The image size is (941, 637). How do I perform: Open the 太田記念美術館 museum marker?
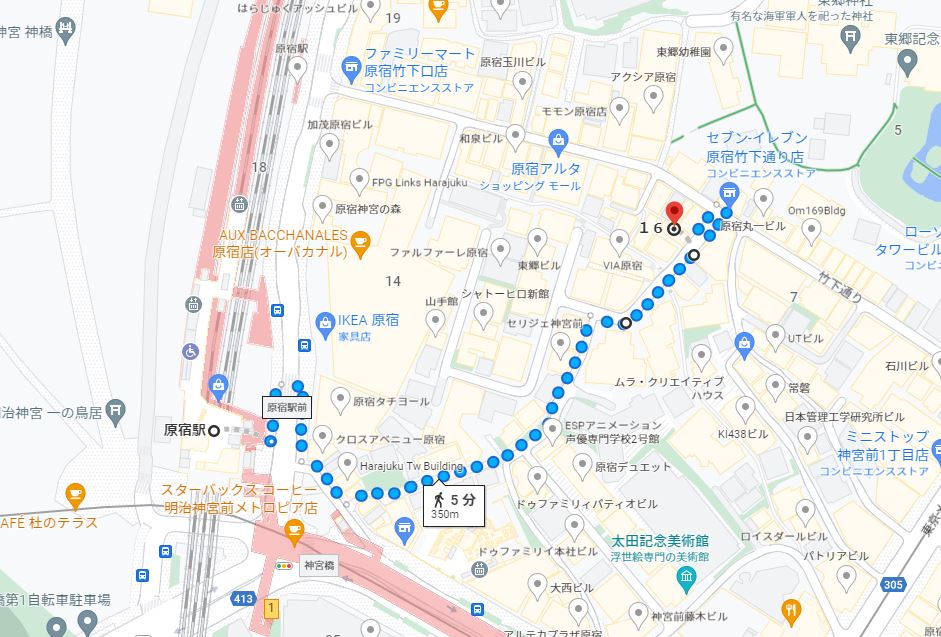click(686, 576)
